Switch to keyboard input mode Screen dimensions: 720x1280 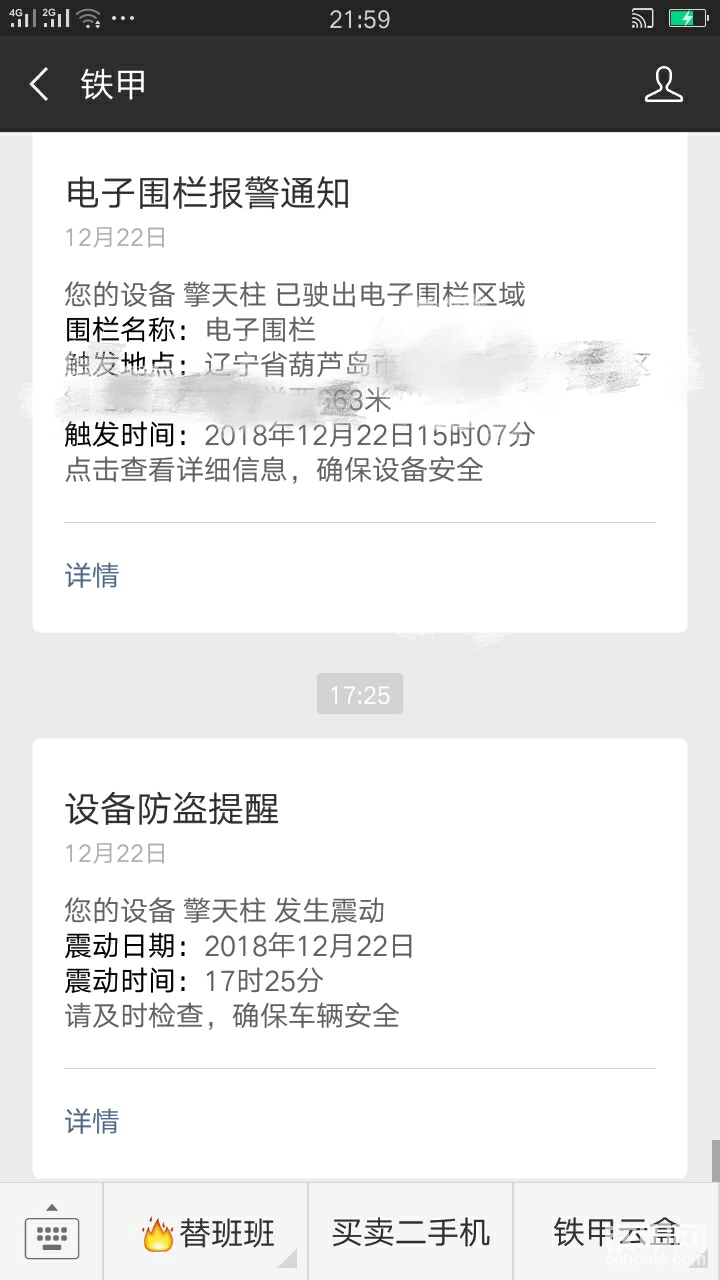(51, 1232)
